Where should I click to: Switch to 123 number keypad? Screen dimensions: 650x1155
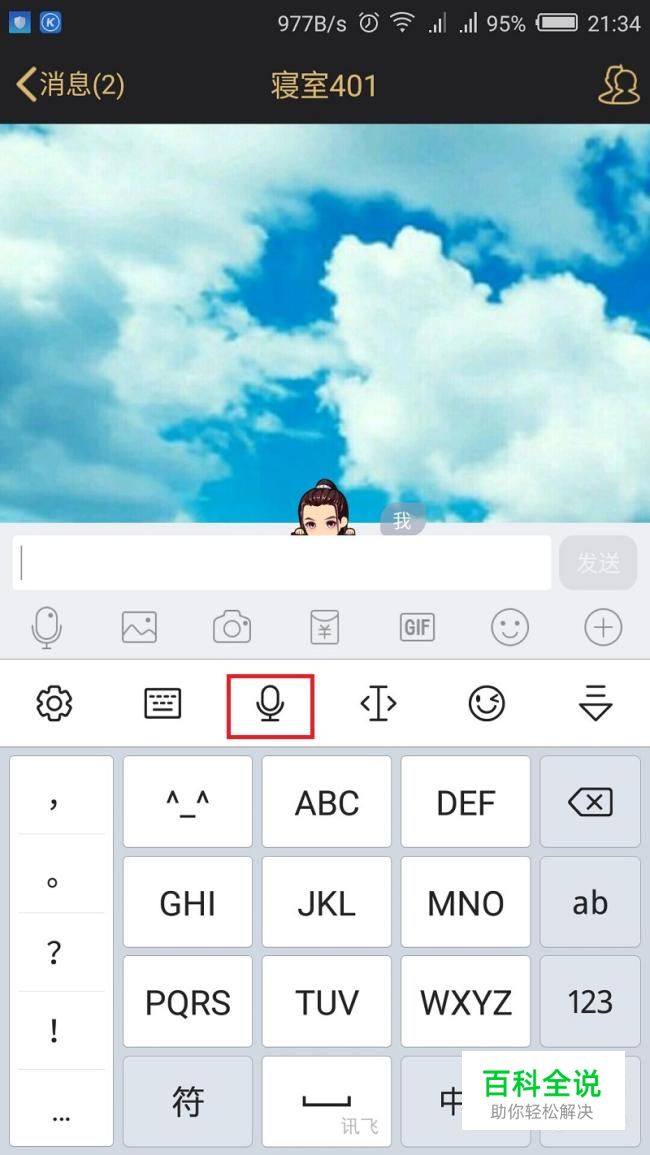click(590, 1001)
